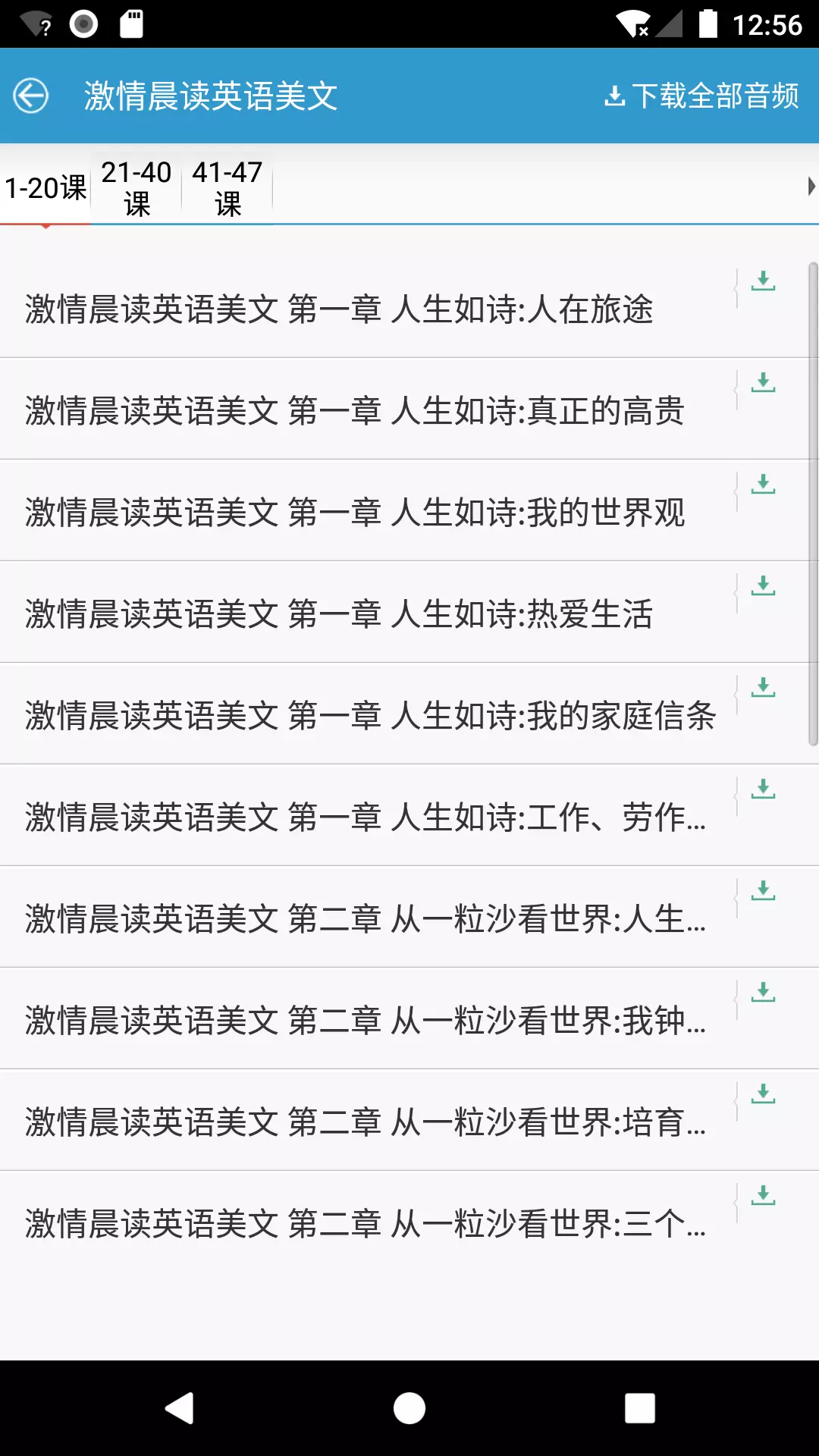This screenshot has height=1456, width=819.
Task: Tap the system home button
Action: click(409, 1408)
